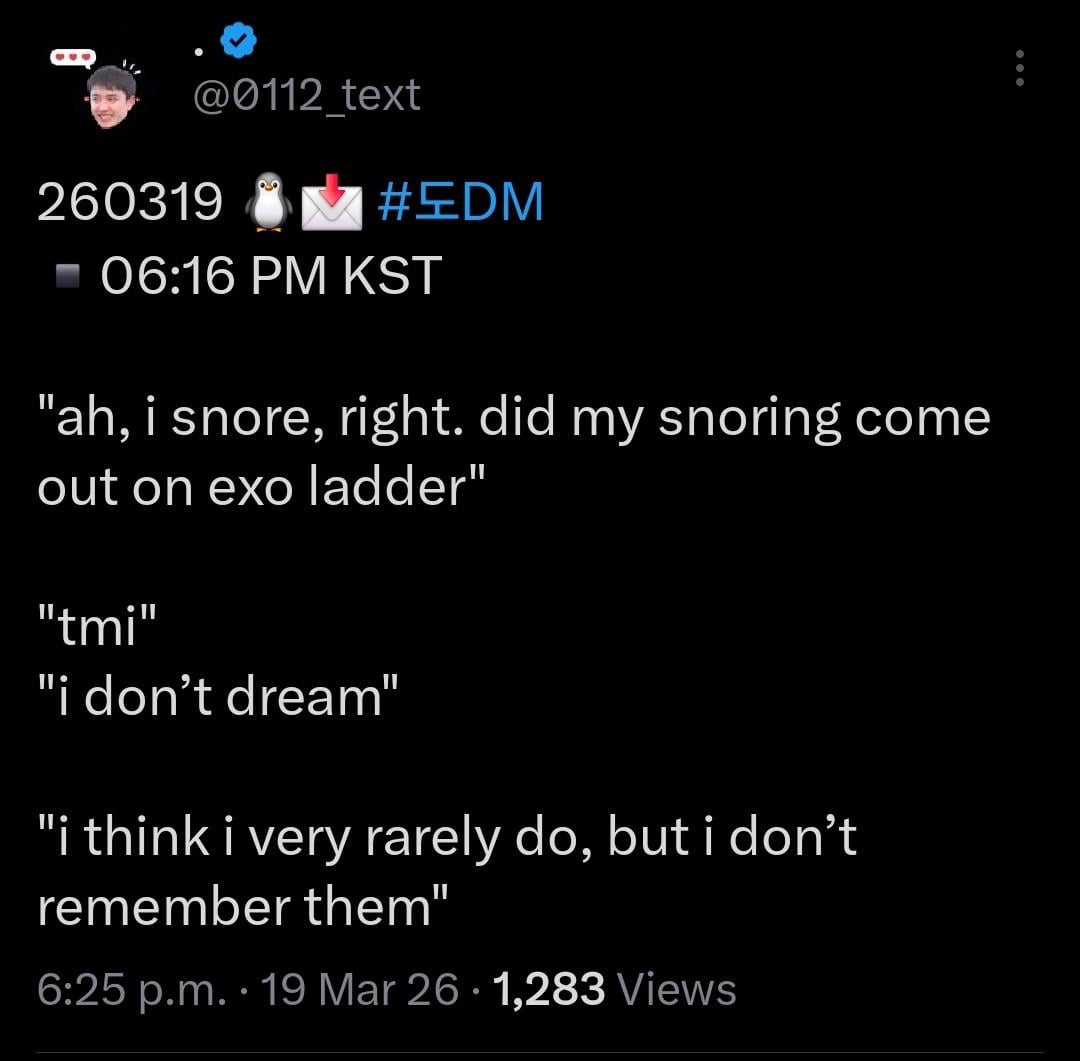
Task: Open the #도DM hashtag link
Action: (461, 201)
